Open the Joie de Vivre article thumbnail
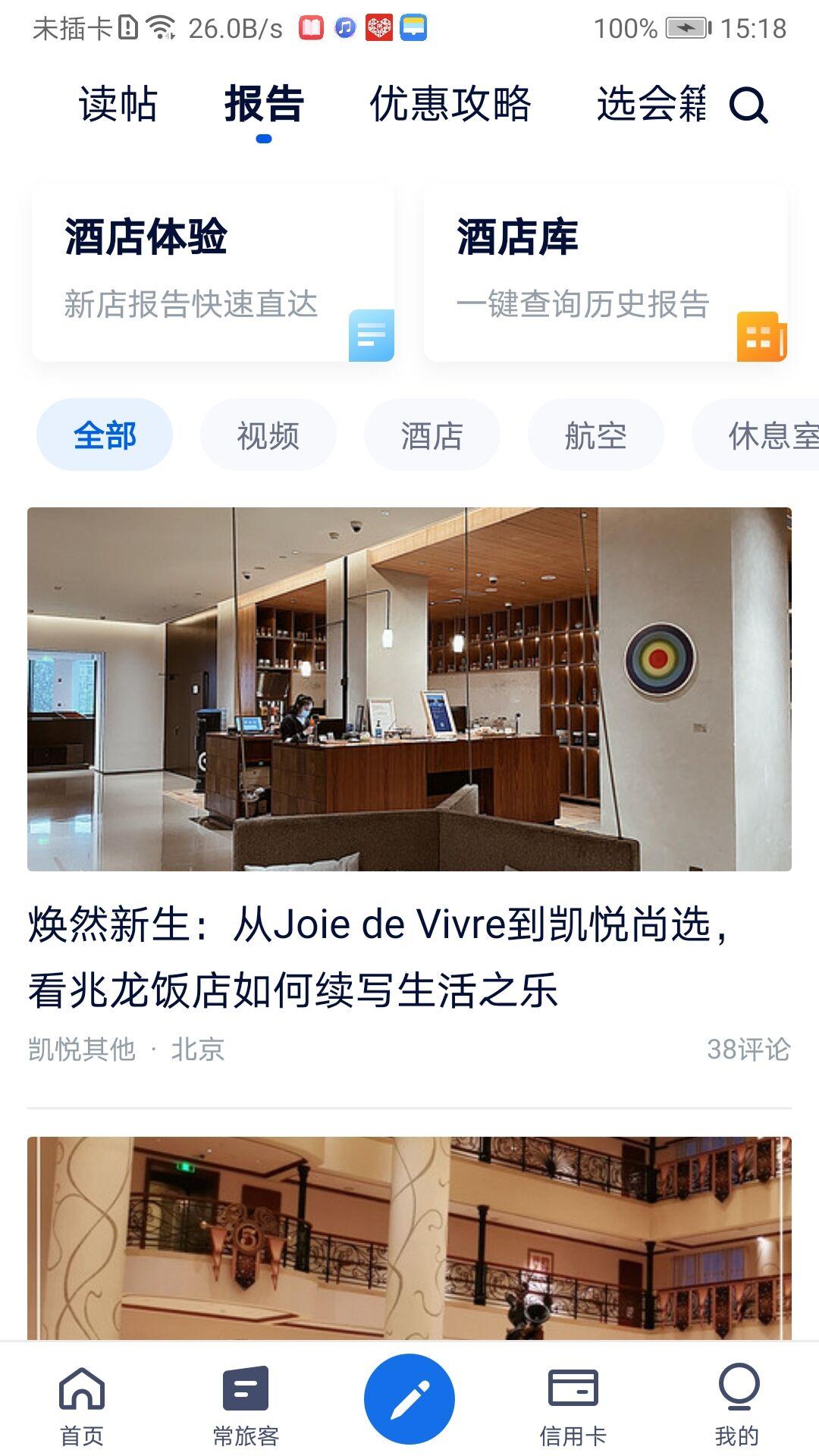Image resolution: width=819 pixels, height=1456 pixels. pos(409,690)
